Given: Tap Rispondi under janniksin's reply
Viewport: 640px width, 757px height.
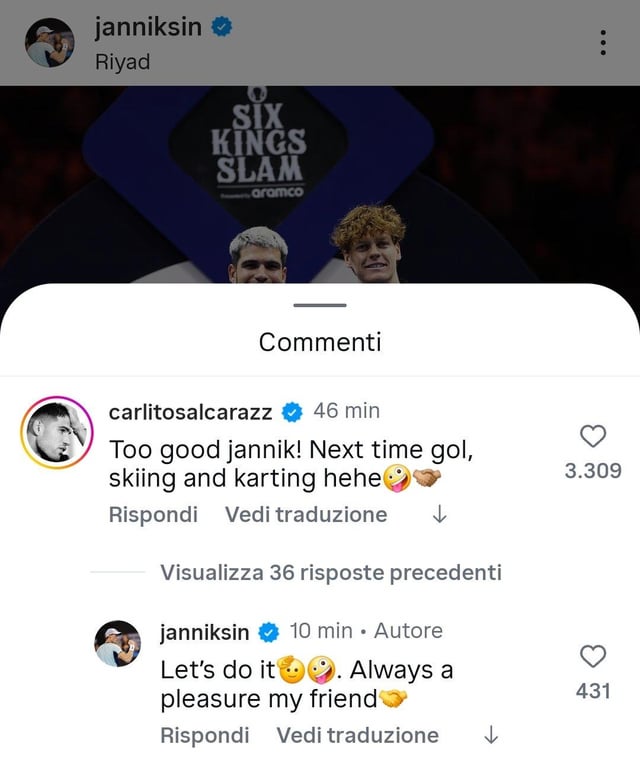Looking at the screenshot, I should coord(205,735).
